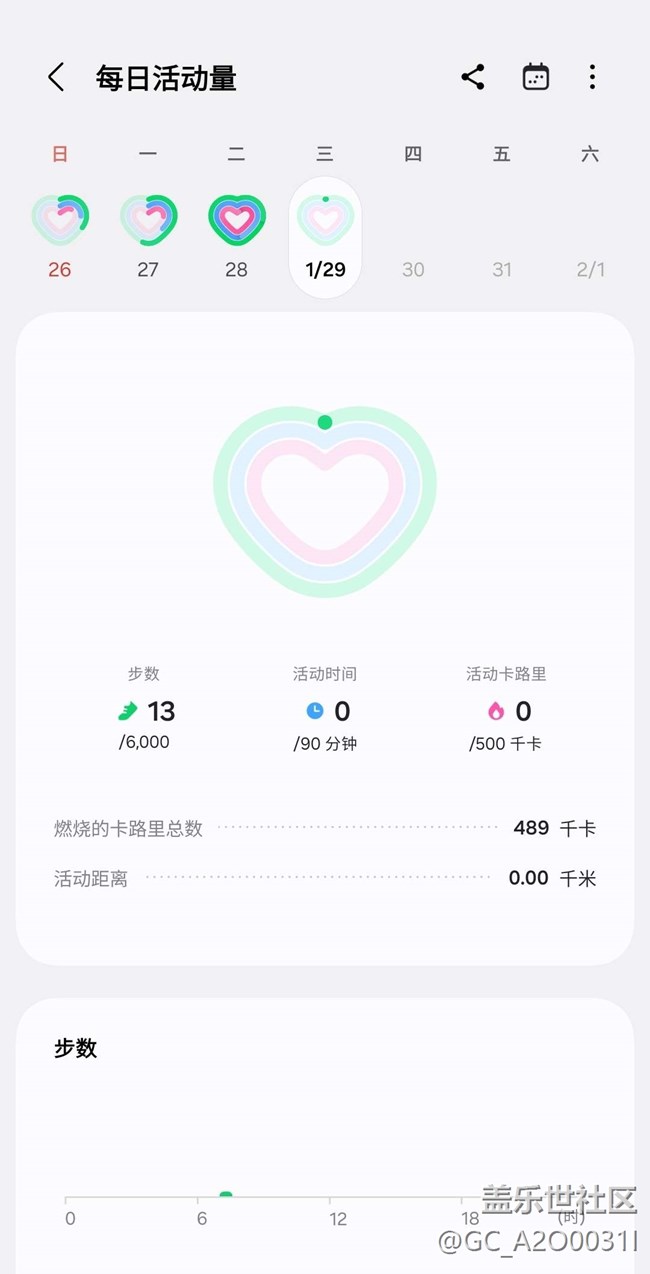Image resolution: width=650 pixels, height=1274 pixels.
Task: Go back from Daily Activity screen
Action: (x=56, y=77)
